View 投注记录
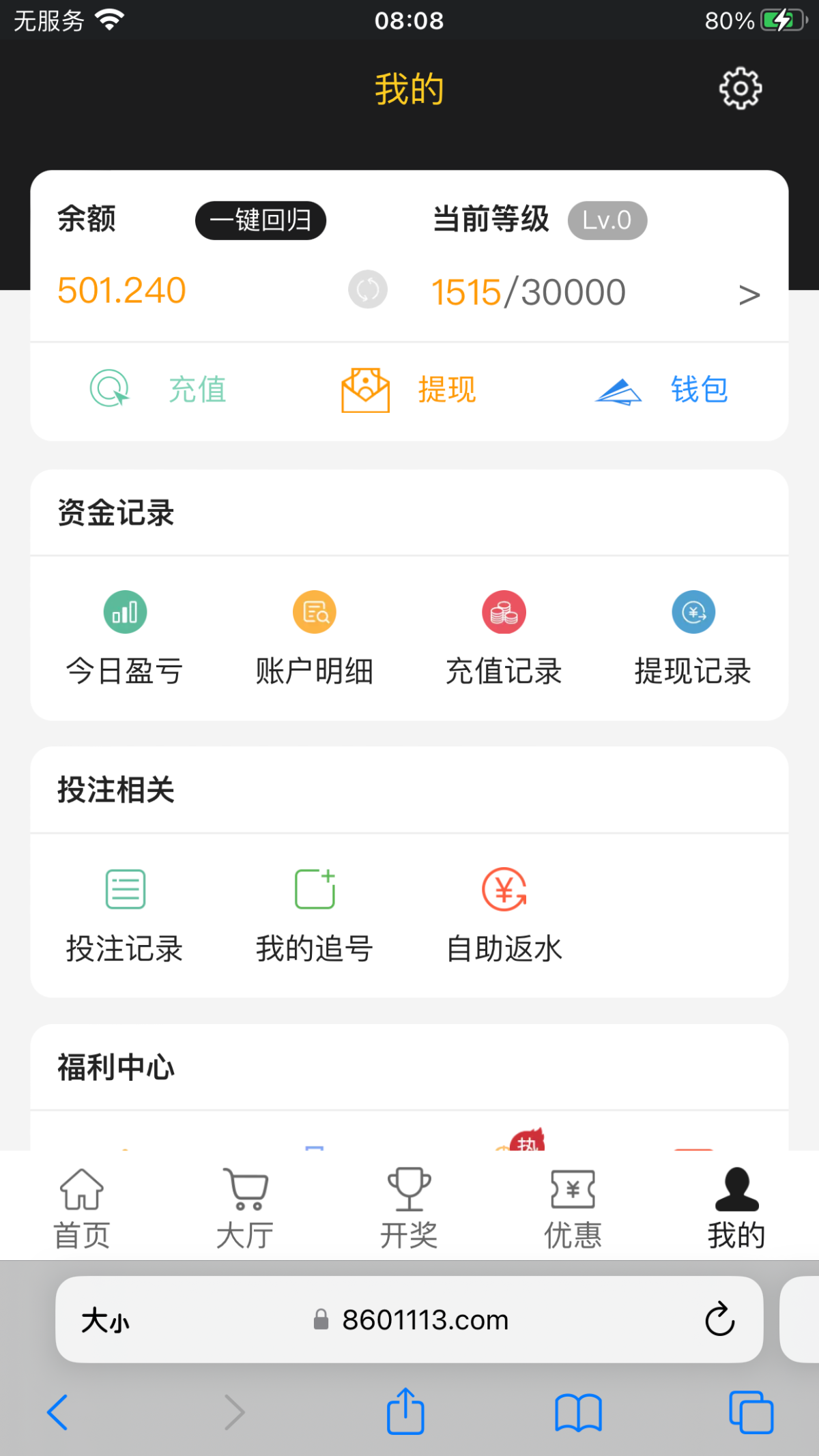819x1456 pixels. pos(125,916)
